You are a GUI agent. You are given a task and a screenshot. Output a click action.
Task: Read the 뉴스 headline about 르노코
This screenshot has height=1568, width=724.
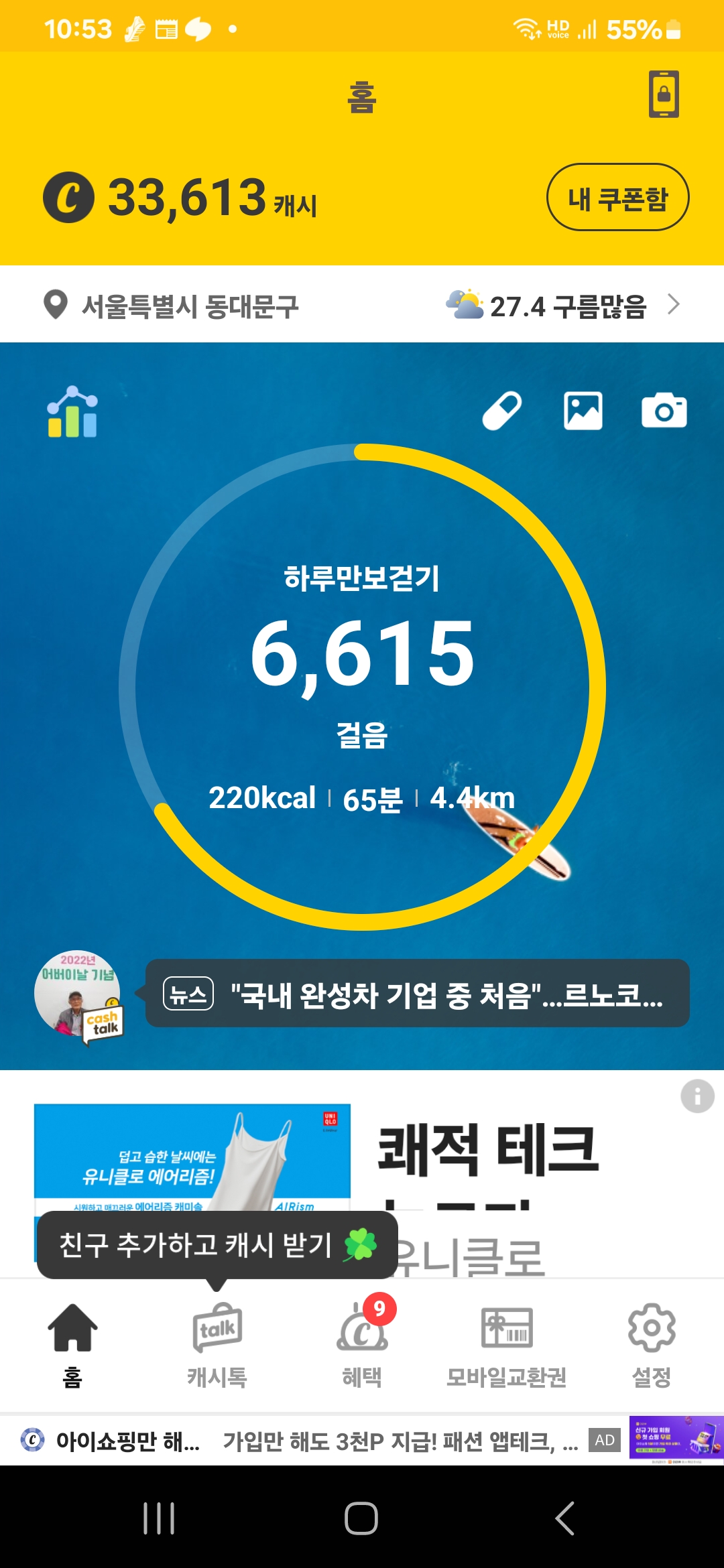417,993
